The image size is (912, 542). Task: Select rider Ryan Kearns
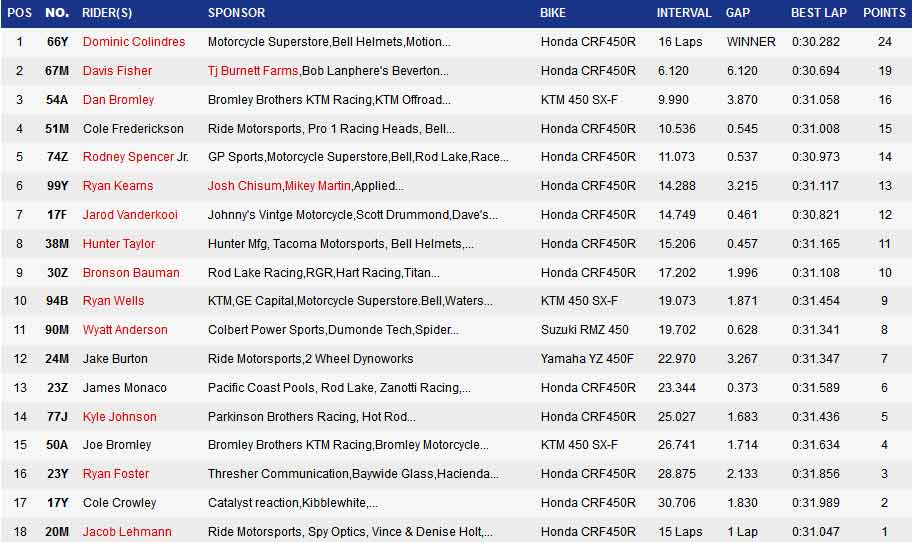click(x=118, y=186)
